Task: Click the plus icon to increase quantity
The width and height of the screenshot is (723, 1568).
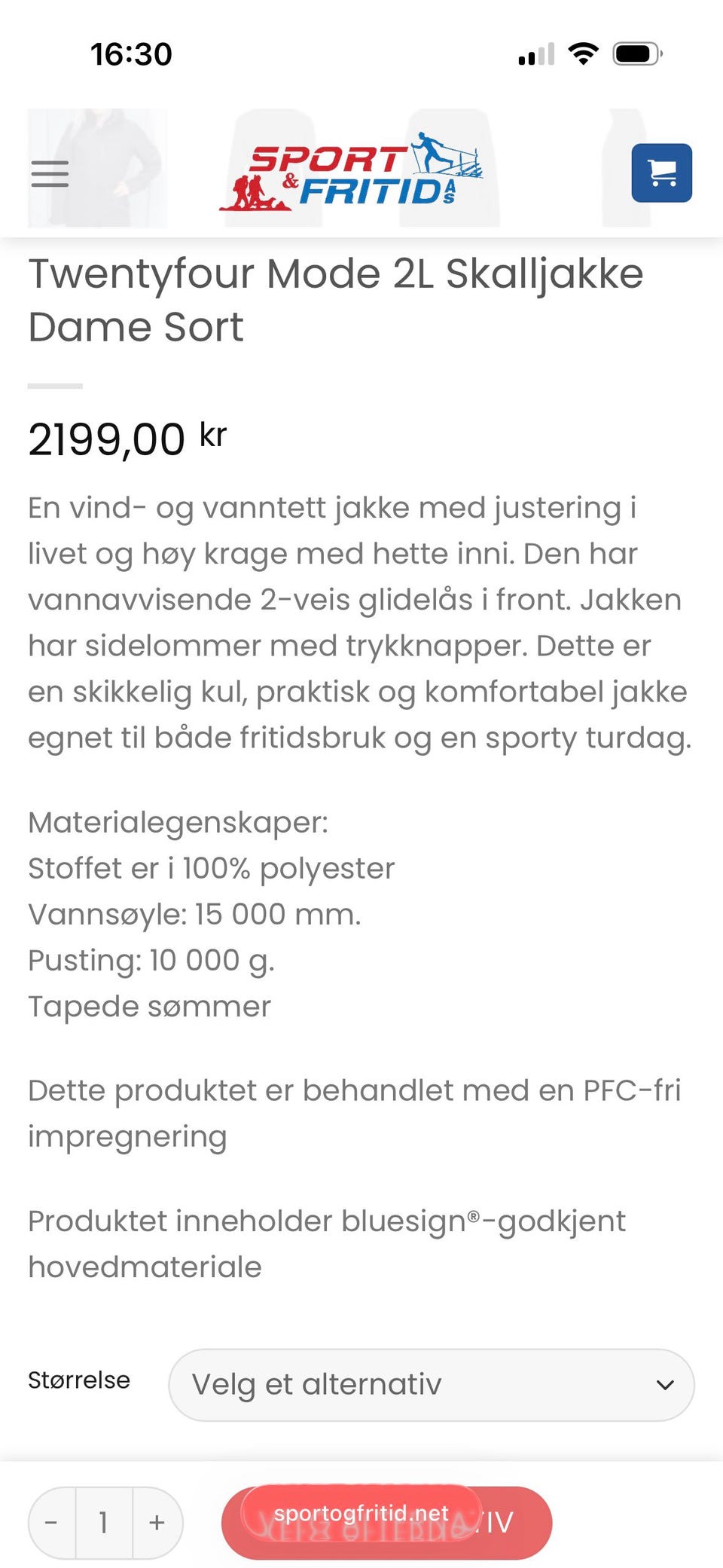Action: tap(157, 1522)
